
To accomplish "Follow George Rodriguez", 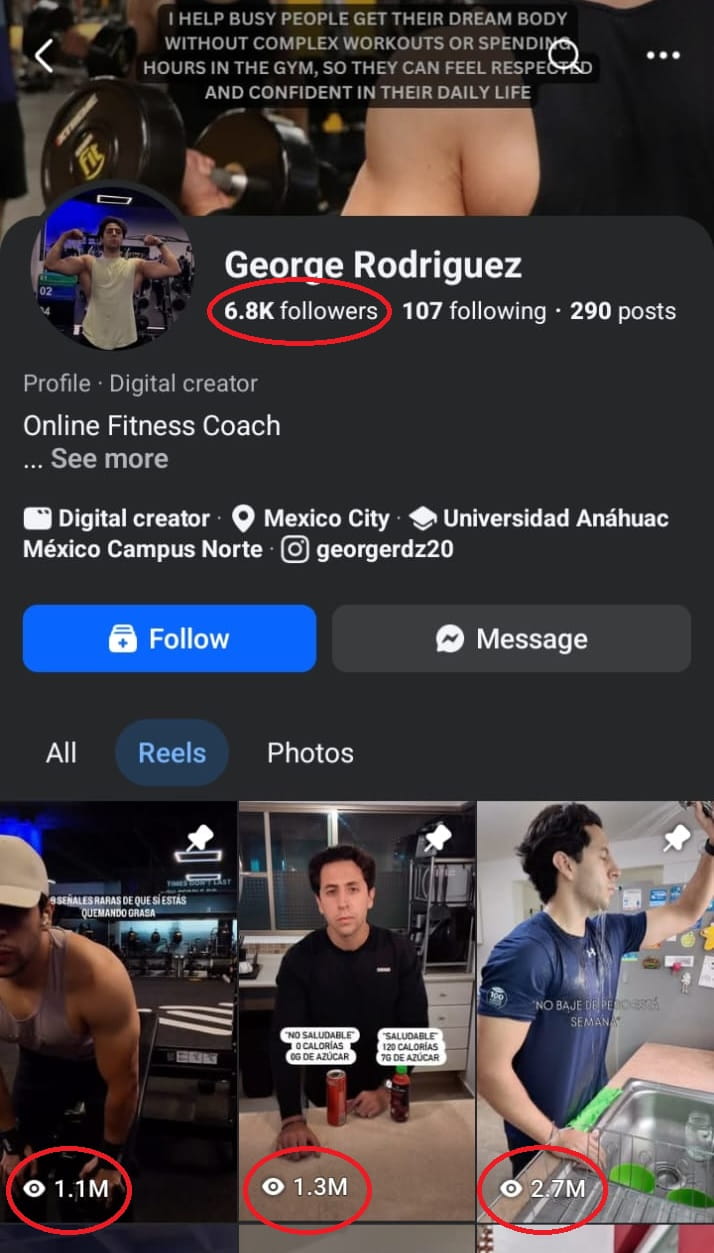I will [x=169, y=639].
